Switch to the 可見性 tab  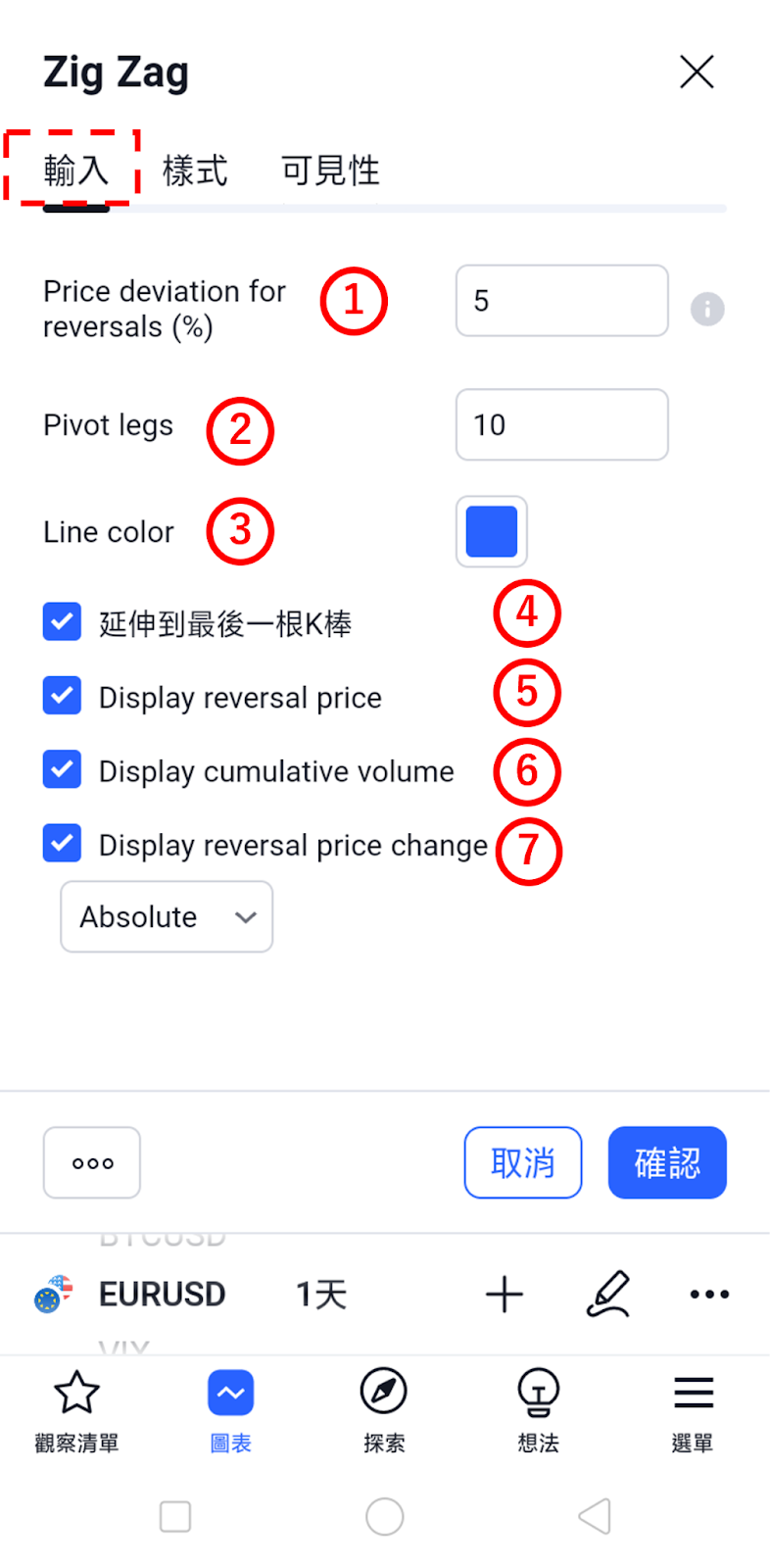[330, 171]
